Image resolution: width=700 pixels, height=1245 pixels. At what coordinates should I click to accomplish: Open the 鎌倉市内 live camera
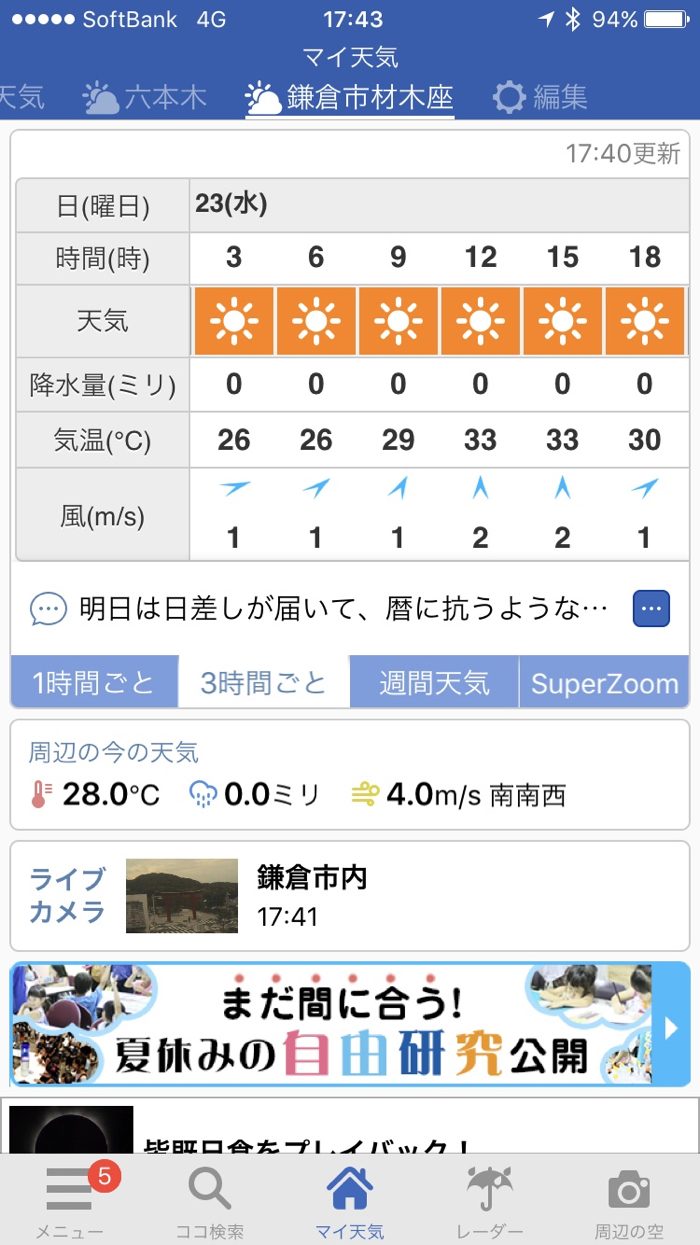point(349,896)
